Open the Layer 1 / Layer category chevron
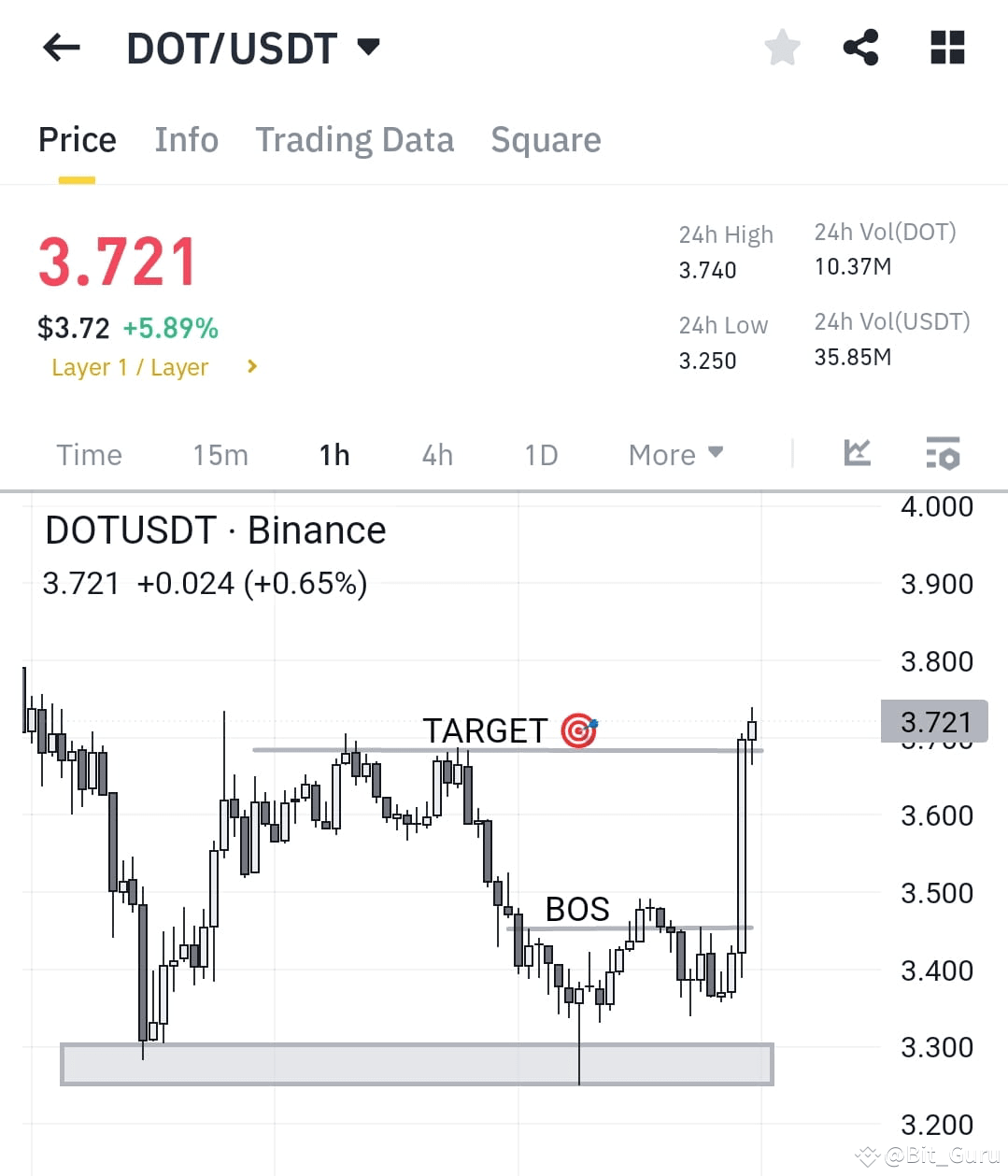This screenshot has width=1008, height=1176. pyautogui.click(x=251, y=367)
